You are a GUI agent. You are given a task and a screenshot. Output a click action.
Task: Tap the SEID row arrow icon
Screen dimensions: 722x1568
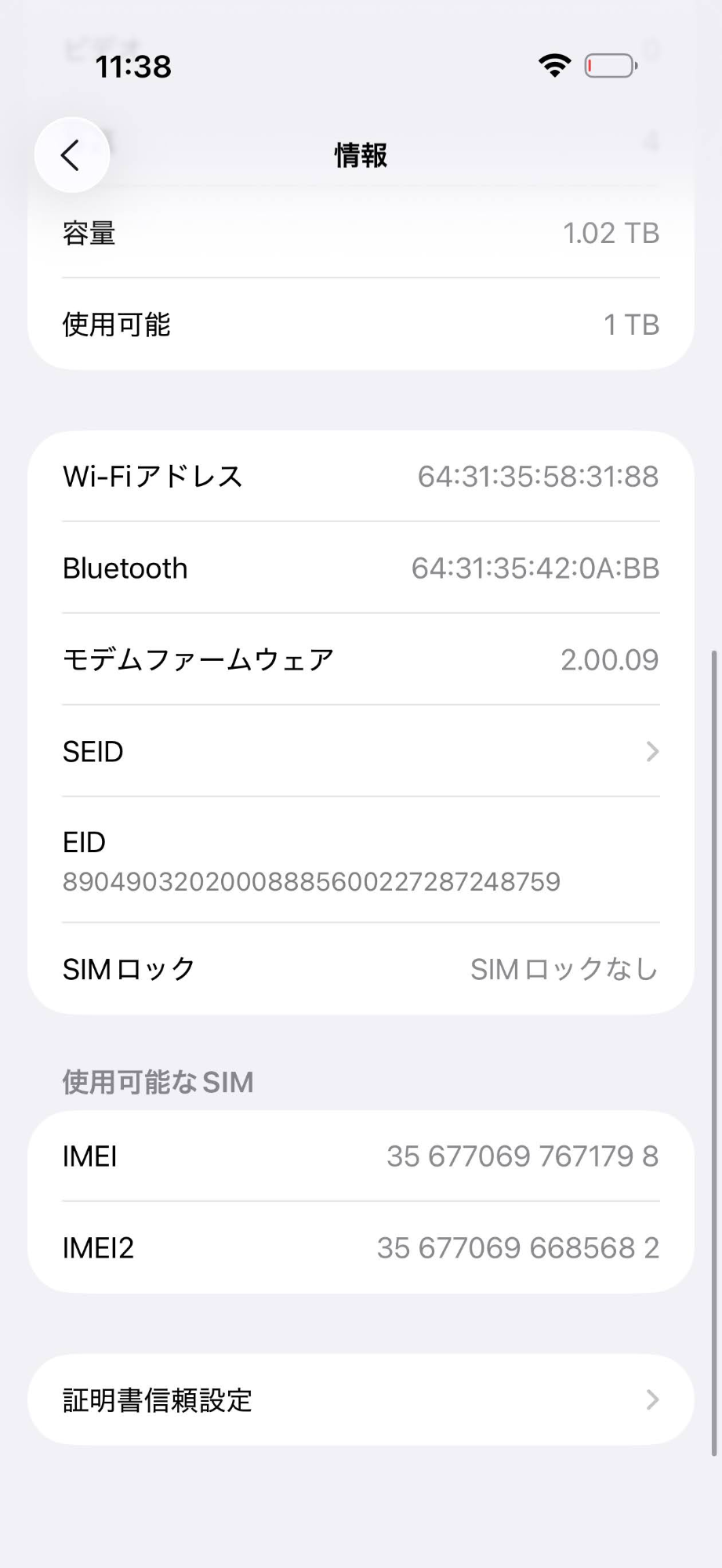point(653,752)
